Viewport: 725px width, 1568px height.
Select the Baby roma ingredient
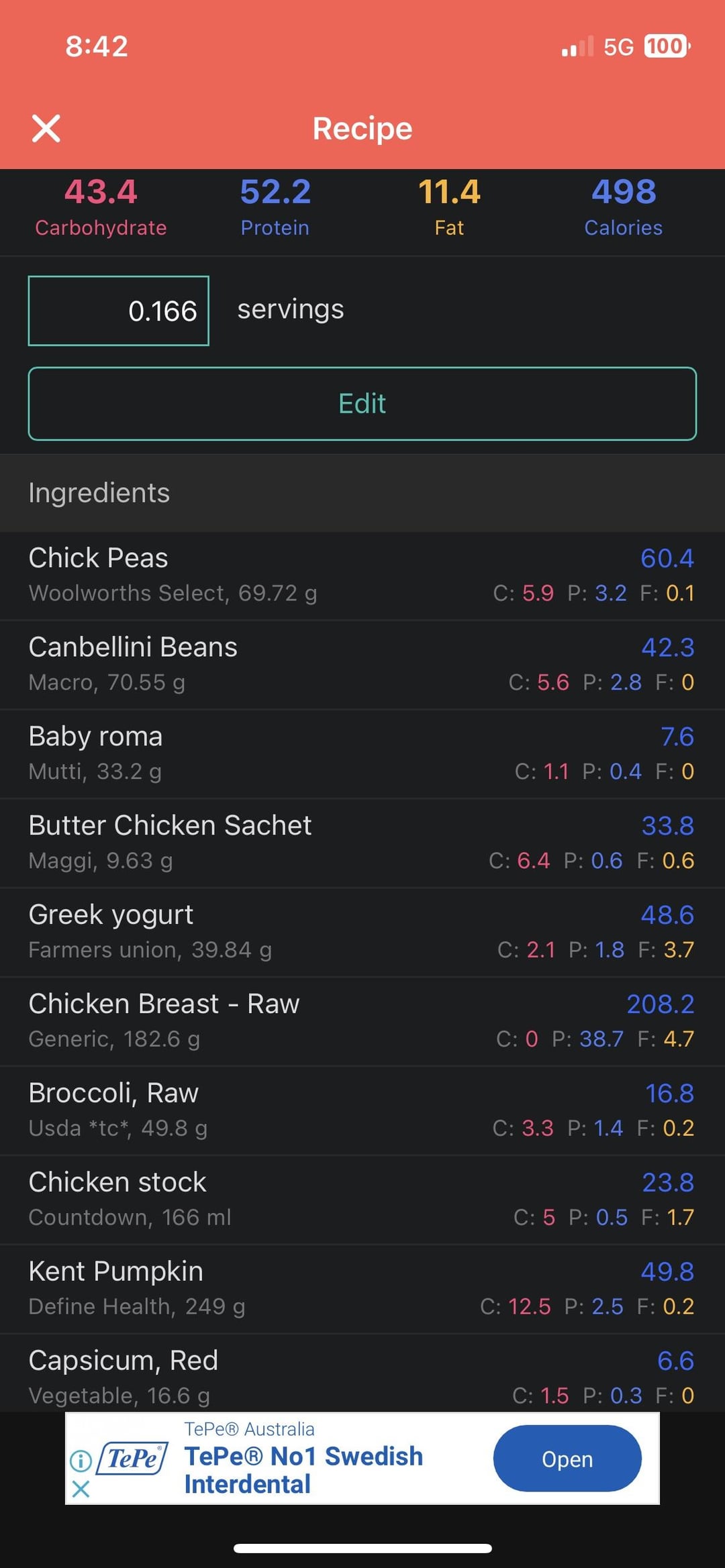[x=362, y=754]
